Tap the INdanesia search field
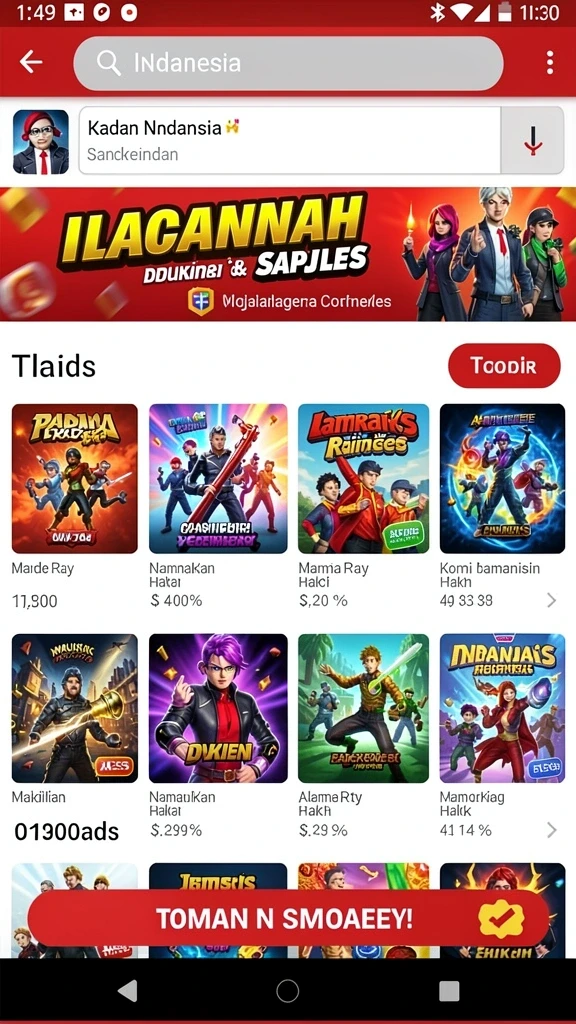This screenshot has height=1024, width=576. click(288, 63)
